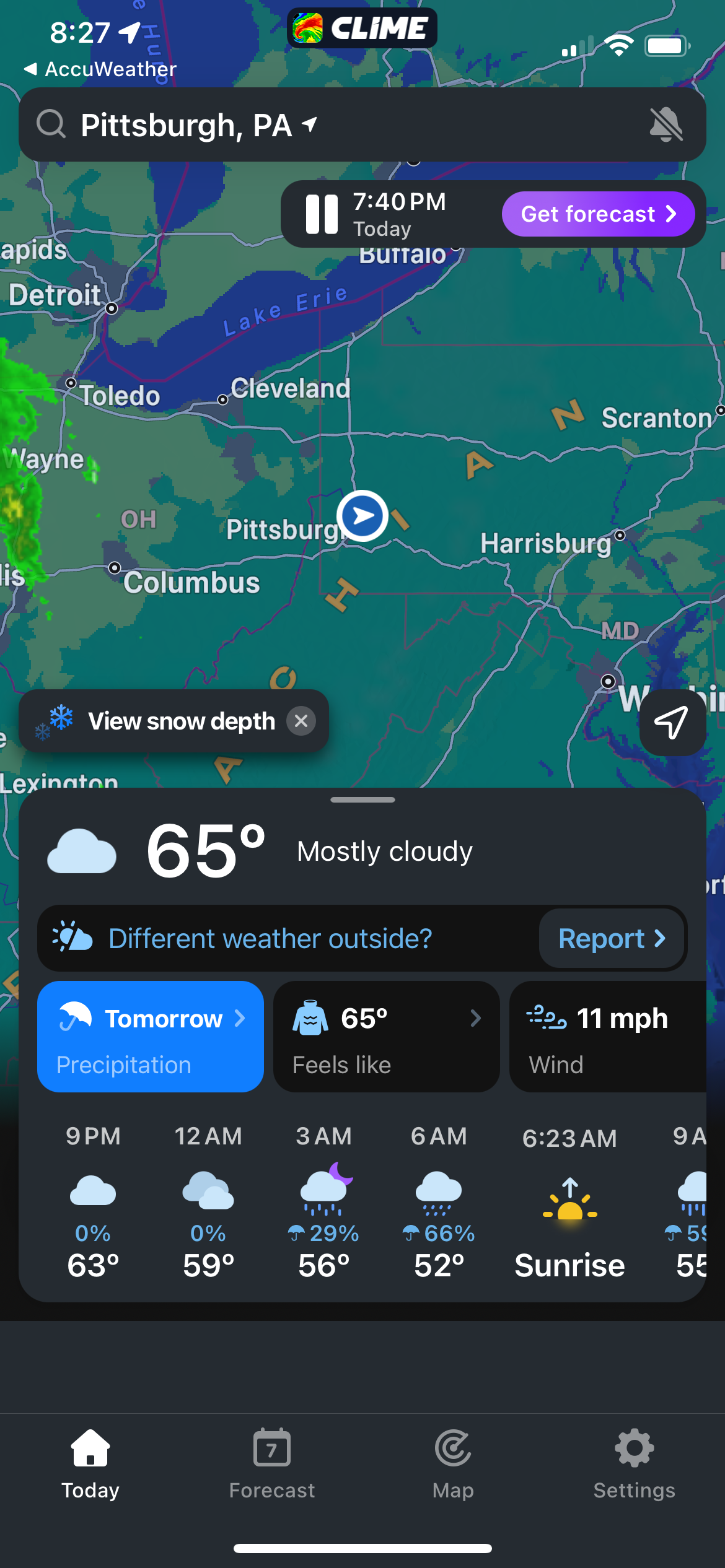Pause the radar animation playback
Screen dimensions: 725x1568
tap(322, 214)
